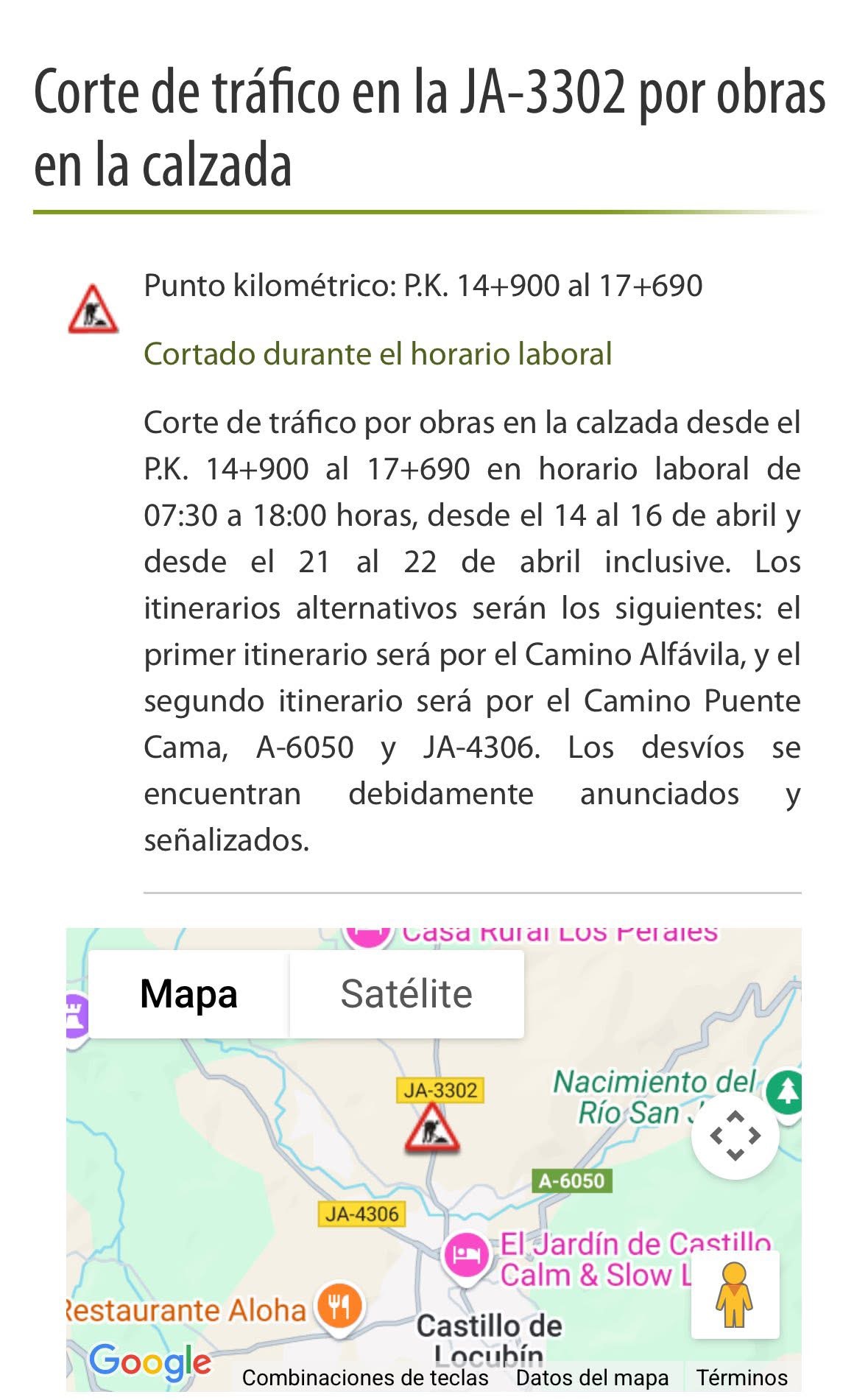Select the Mapa view button
The width and height of the screenshot is (868, 1400).
(x=188, y=994)
